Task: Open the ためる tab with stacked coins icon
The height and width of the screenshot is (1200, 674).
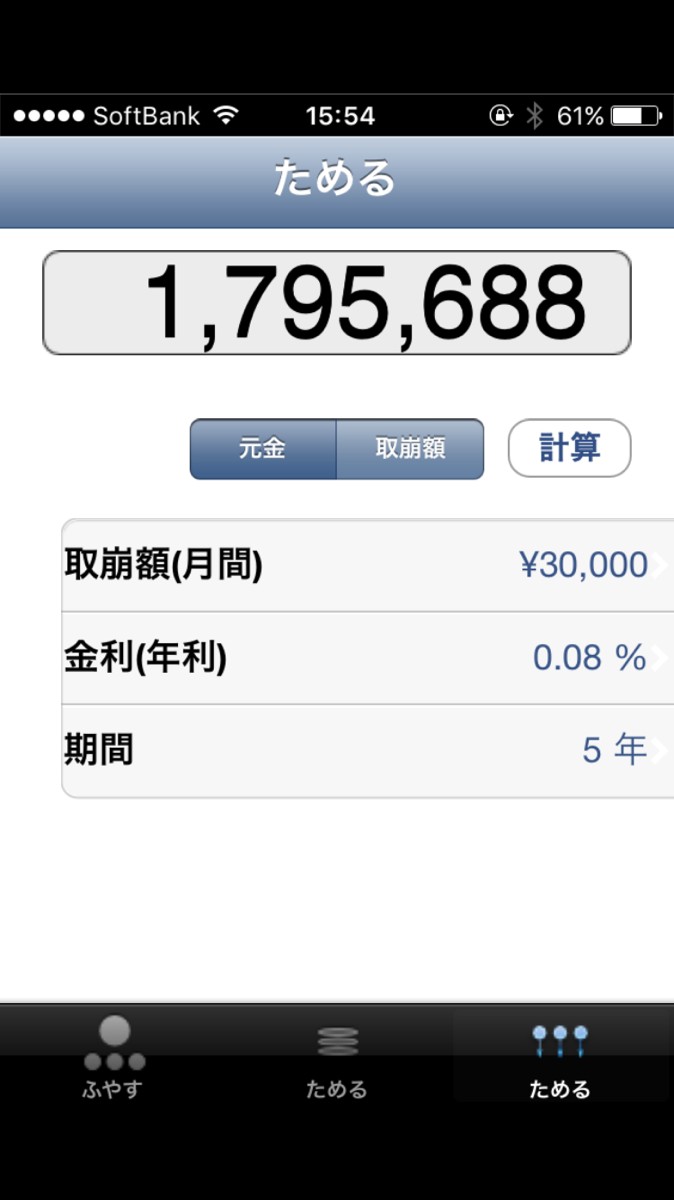Action: pyautogui.click(x=337, y=1057)
